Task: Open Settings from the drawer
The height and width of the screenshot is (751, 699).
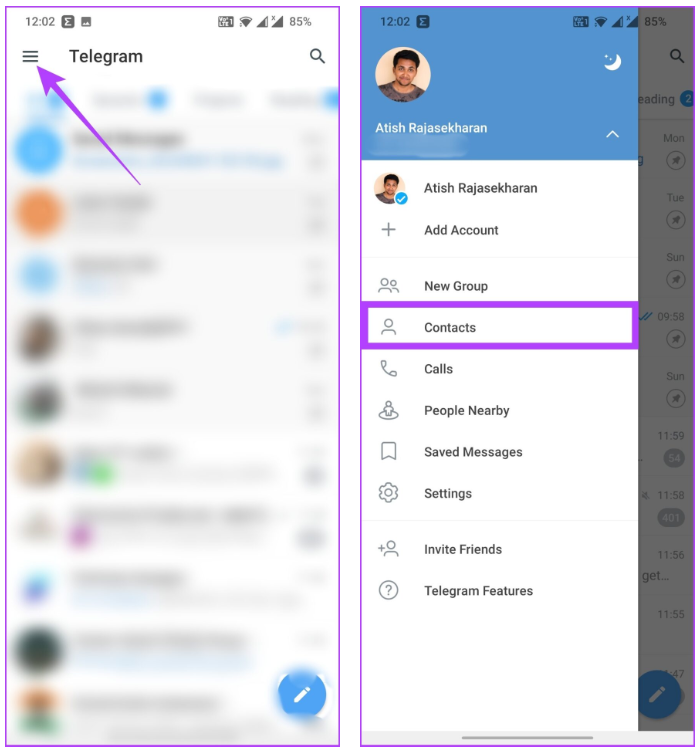Action: point(447,494)
